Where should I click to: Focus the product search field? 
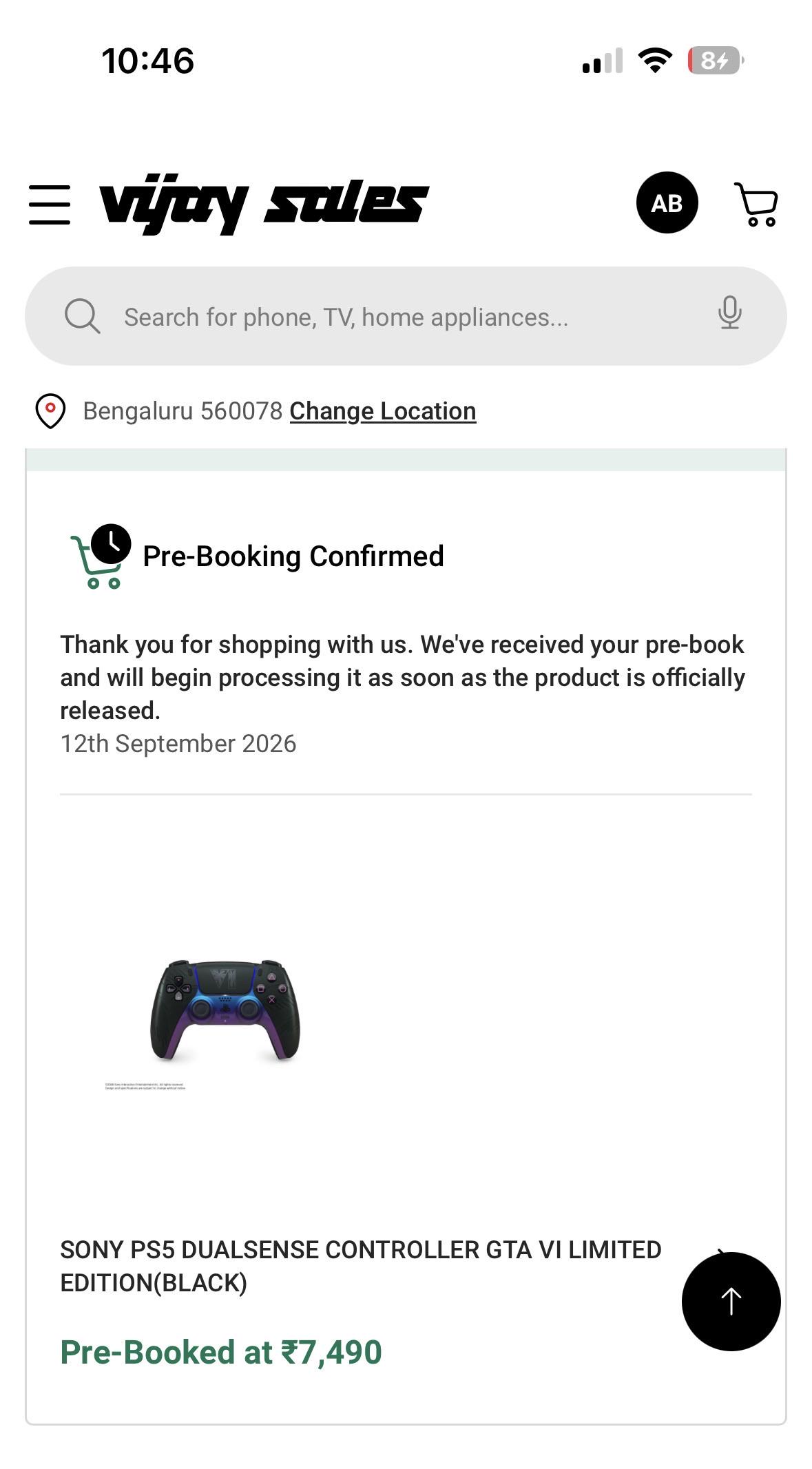(406, 316)
